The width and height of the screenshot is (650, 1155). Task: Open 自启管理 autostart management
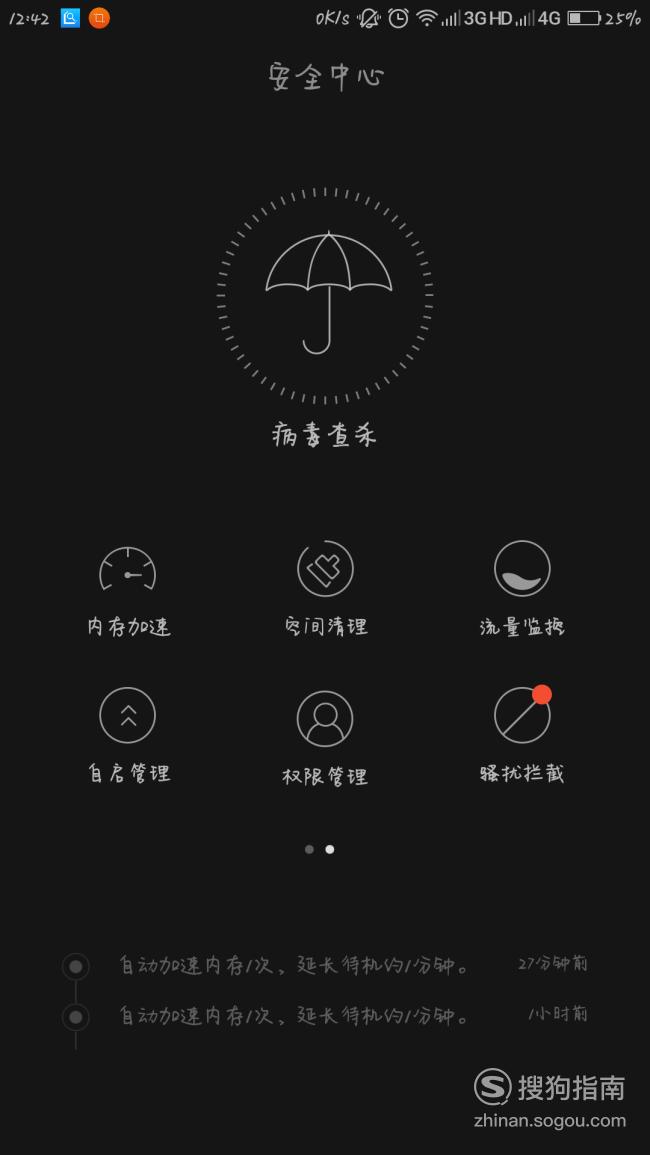coord(128,736)
